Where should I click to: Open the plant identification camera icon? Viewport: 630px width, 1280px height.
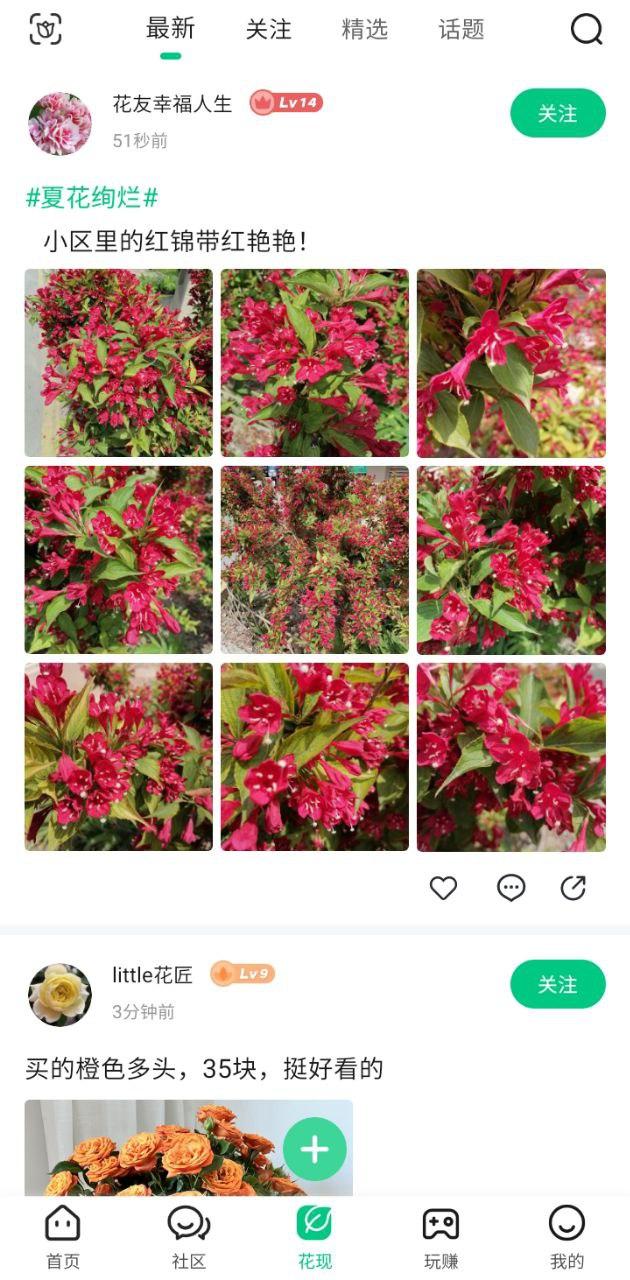coord(46,30)
